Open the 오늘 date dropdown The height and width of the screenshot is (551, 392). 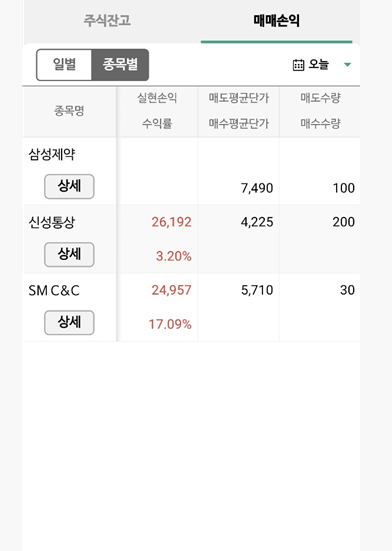click(x=321, y=65)
